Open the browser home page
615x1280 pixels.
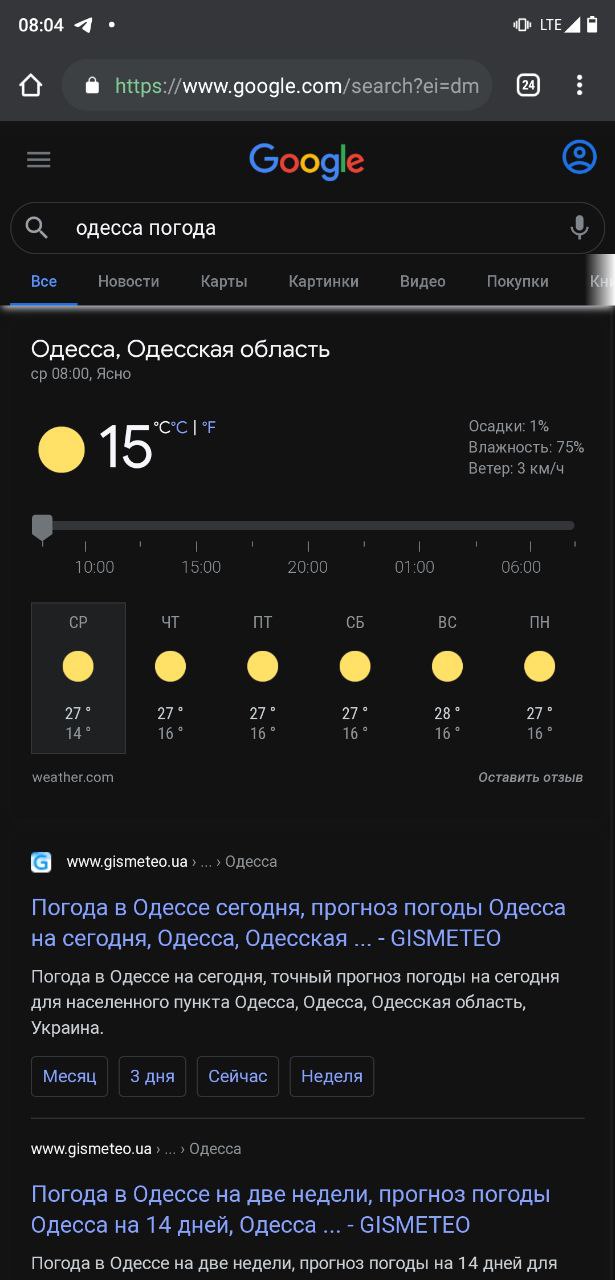tap(31, 85)
